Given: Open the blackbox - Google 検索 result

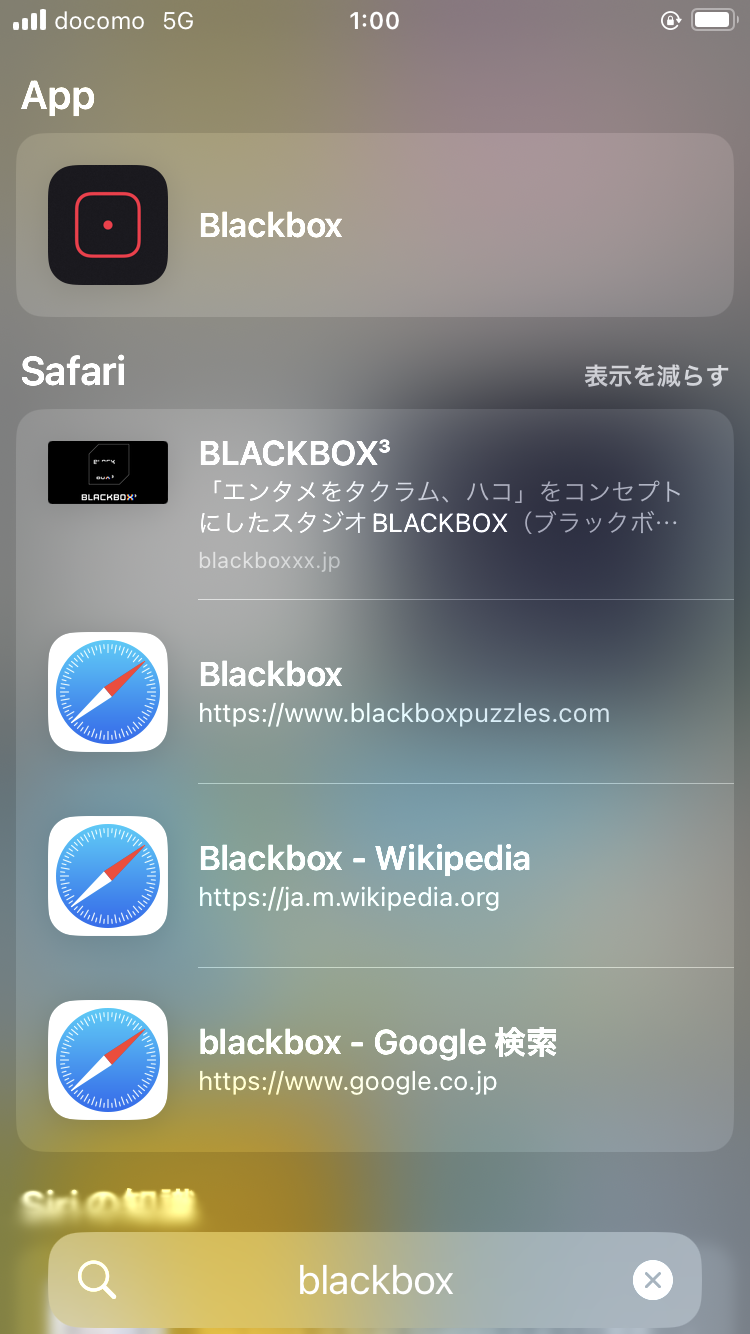Looking at the screenshot, I should pos(375,1060).
